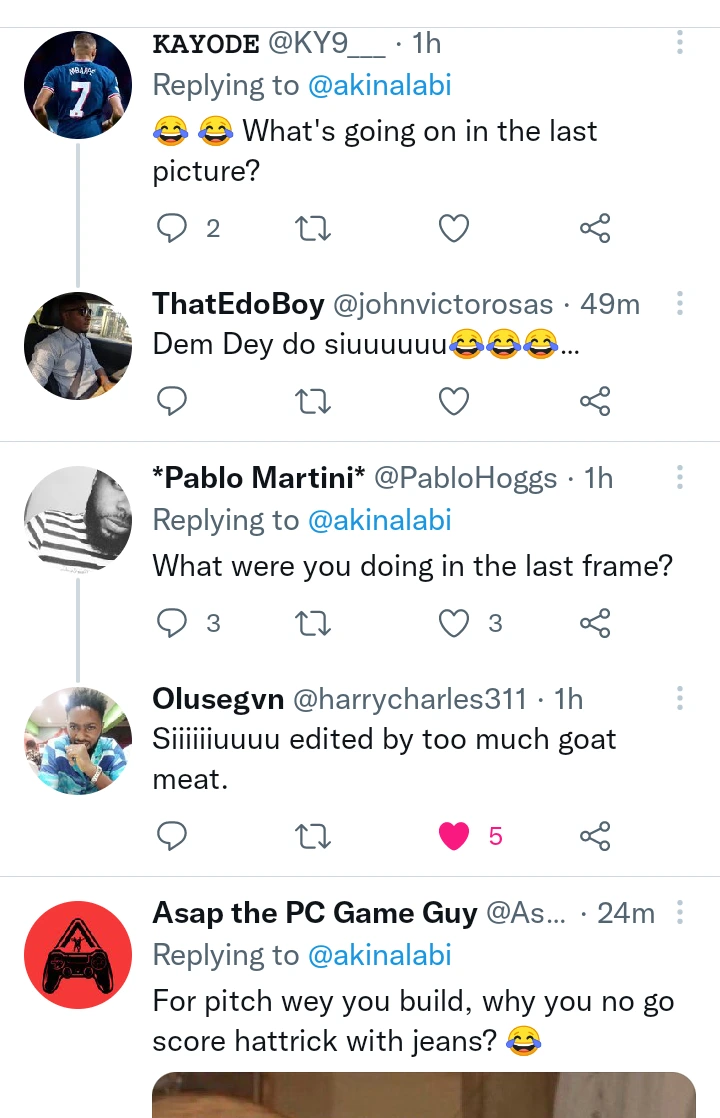Open KAYODE's profile picture
Viewport: 720px width, 1118px height.
tap(78, 85)
